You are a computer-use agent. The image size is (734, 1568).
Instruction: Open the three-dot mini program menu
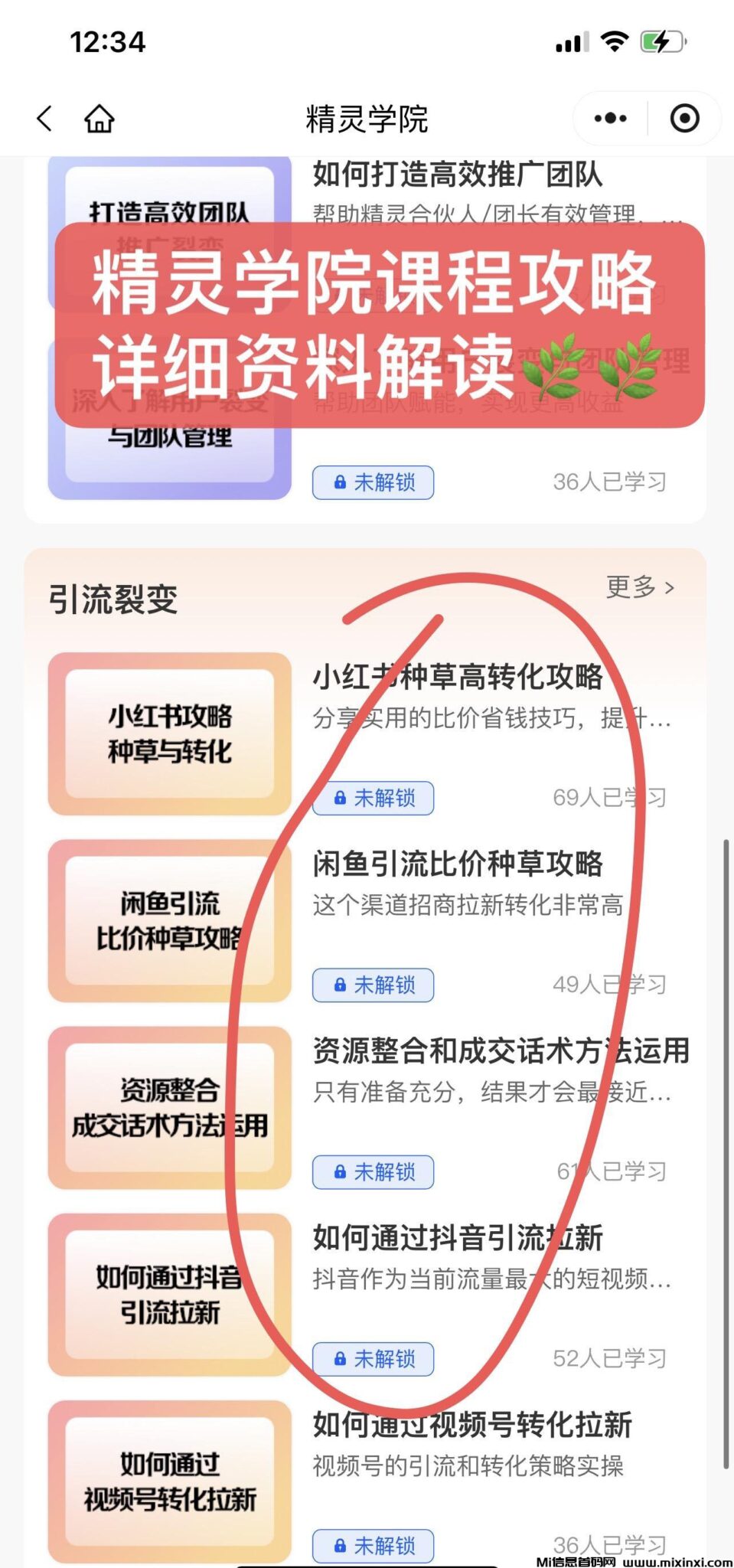(x=610, y=119)
